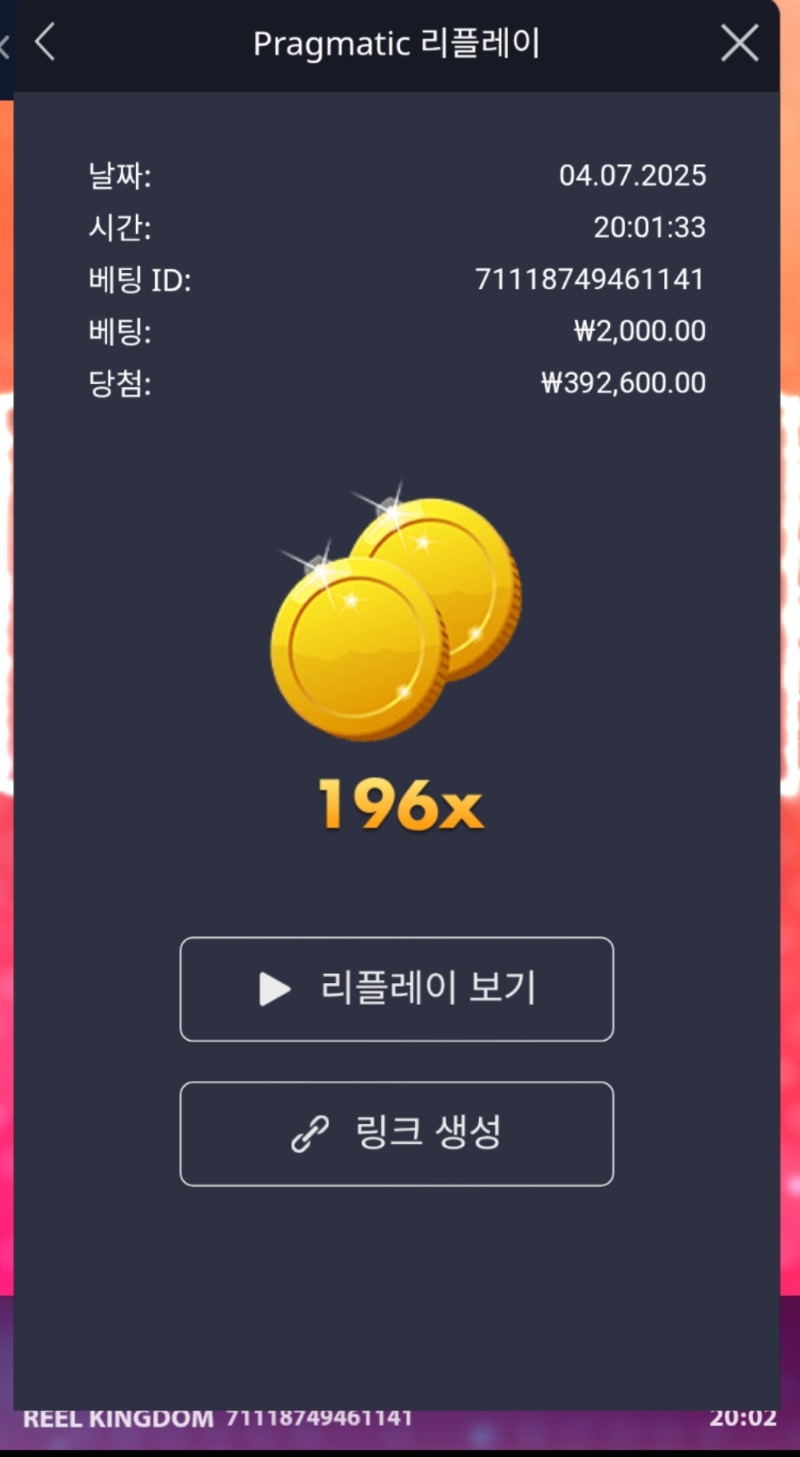
Task: Tap 링크 생성 to generate a link
Action: tap(396, 1133)
